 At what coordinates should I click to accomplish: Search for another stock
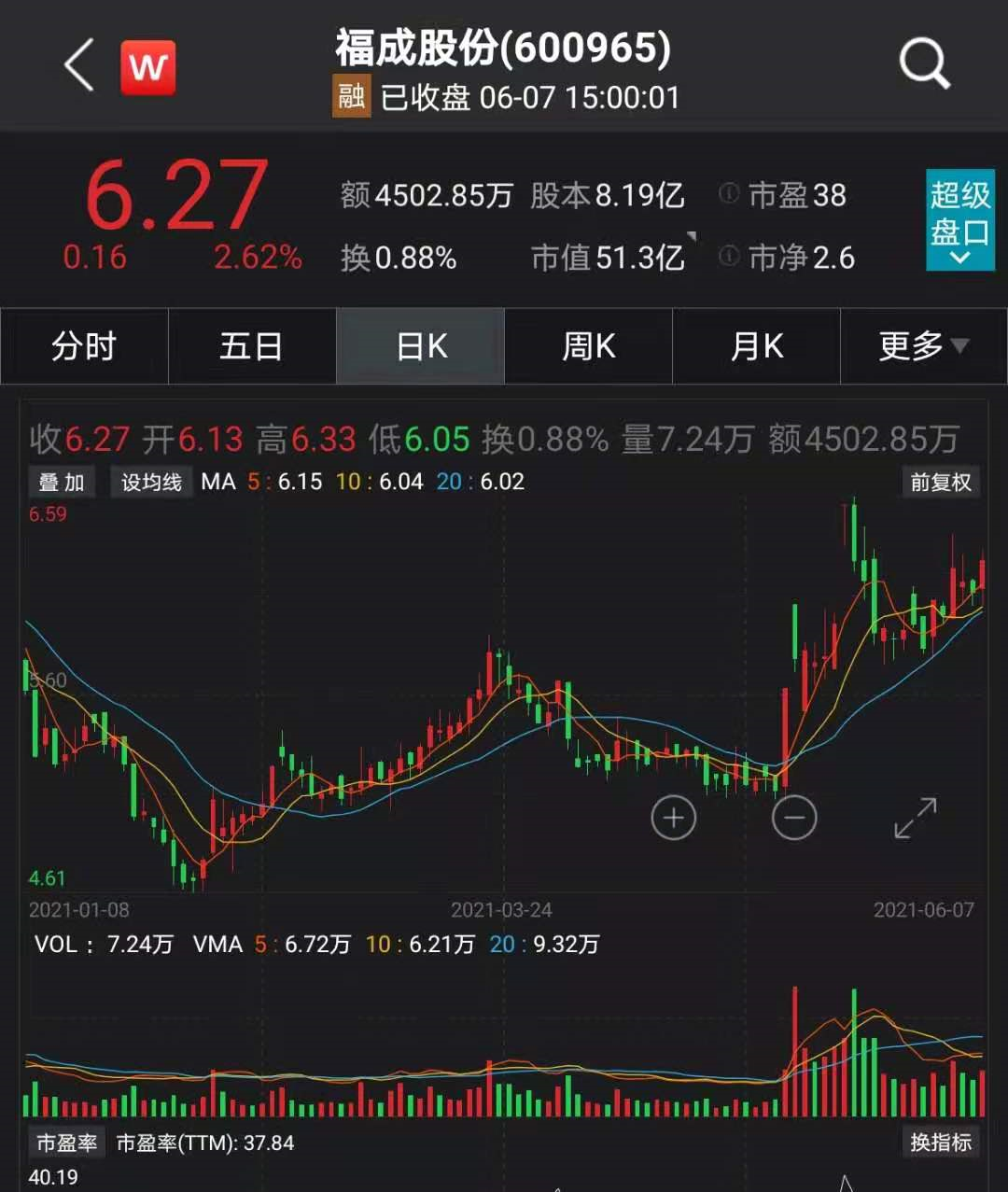[x=923, y=65]
